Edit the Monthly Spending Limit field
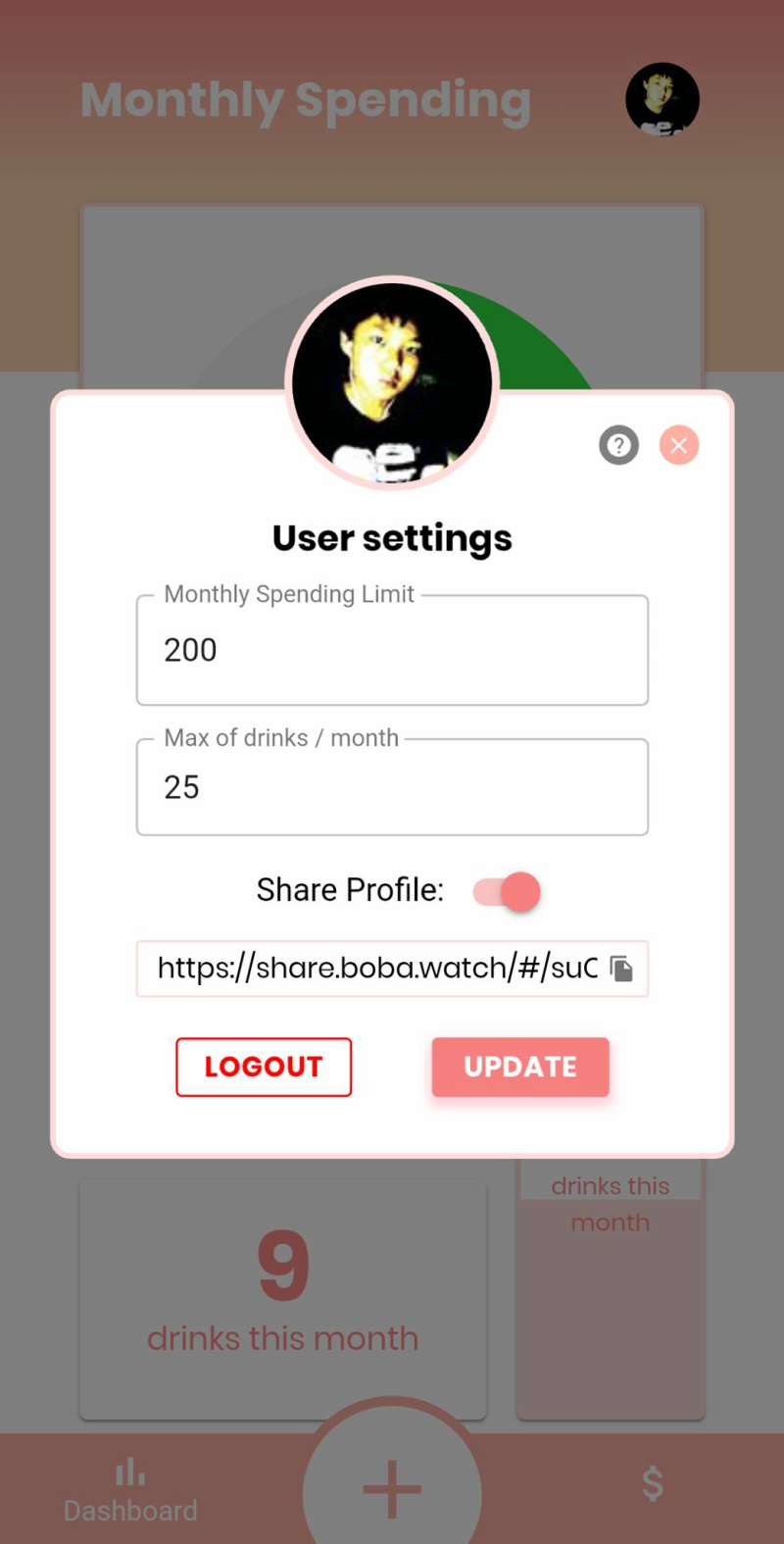The image size is (784, 1544). (x=392, y=650)
